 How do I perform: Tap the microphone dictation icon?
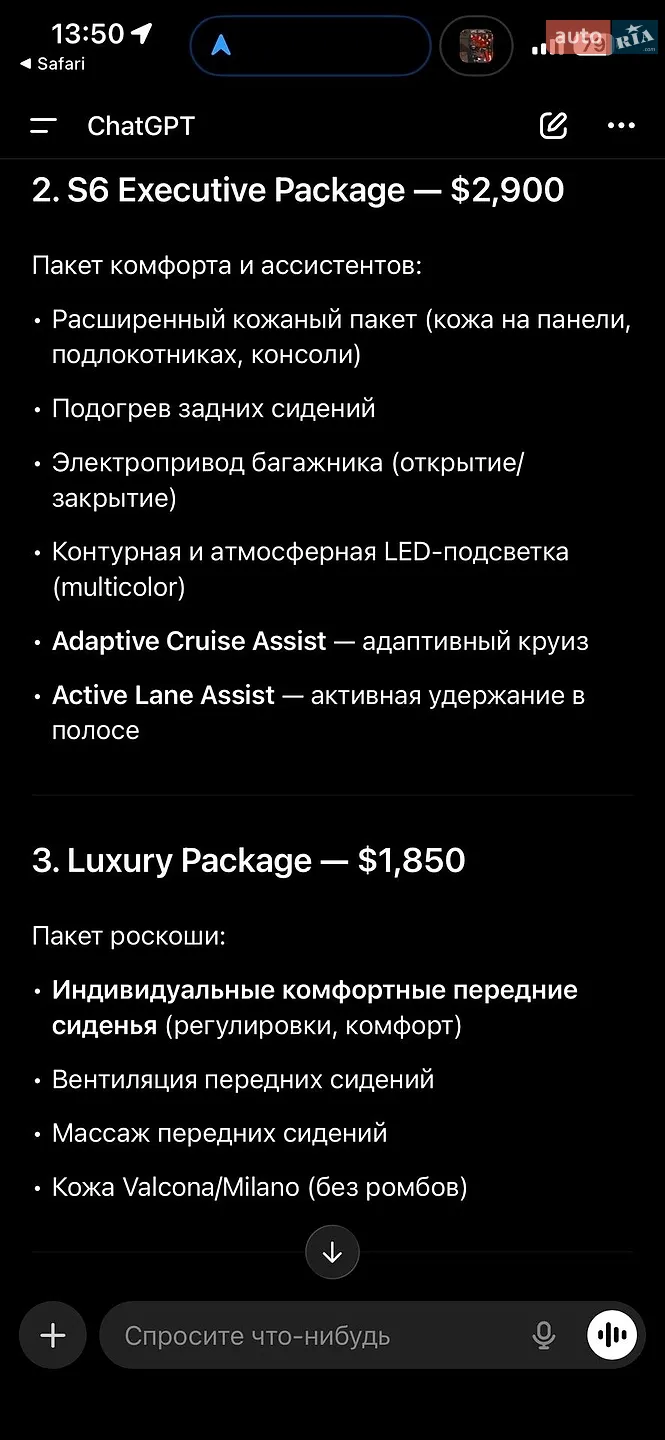tap(544, 1335)
